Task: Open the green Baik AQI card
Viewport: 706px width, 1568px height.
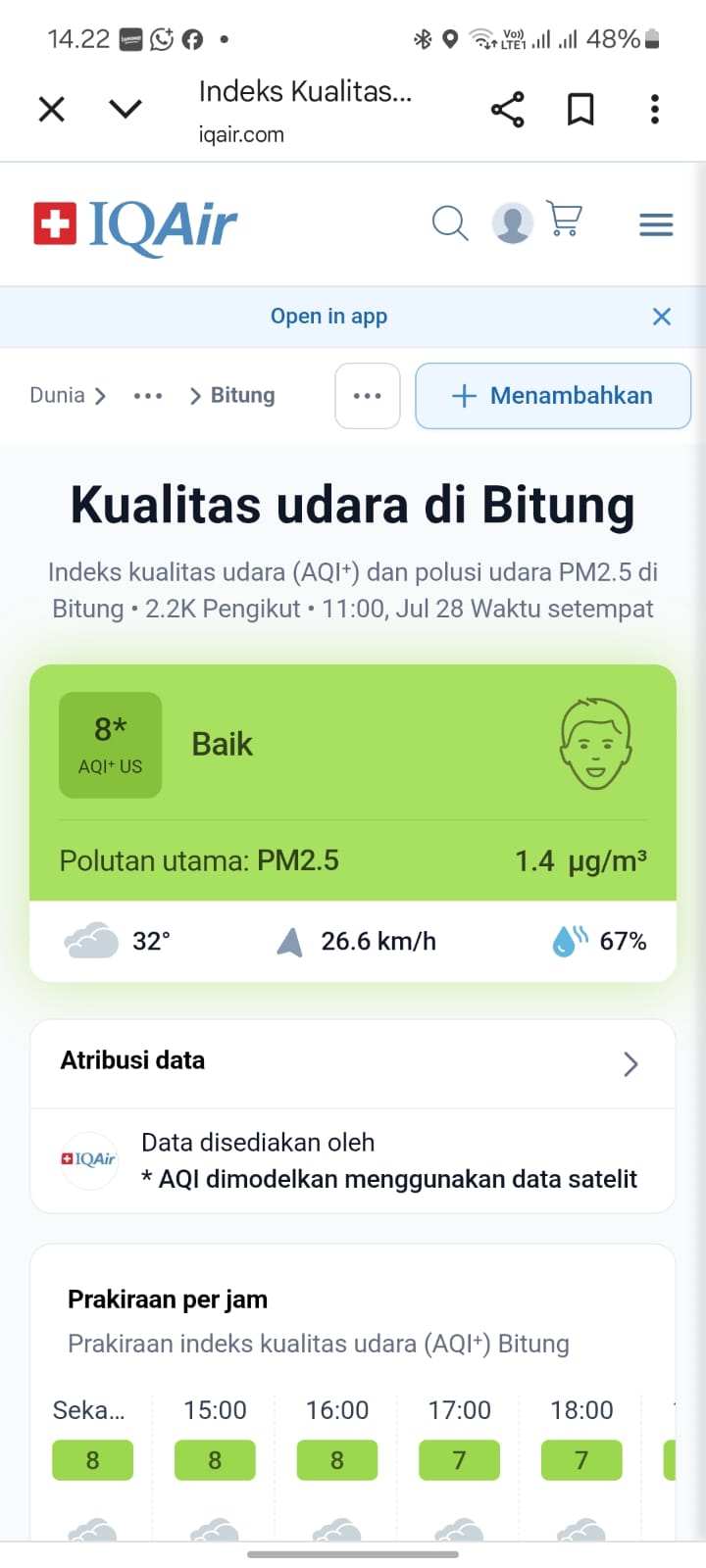Action: click(x=353, y=782)
